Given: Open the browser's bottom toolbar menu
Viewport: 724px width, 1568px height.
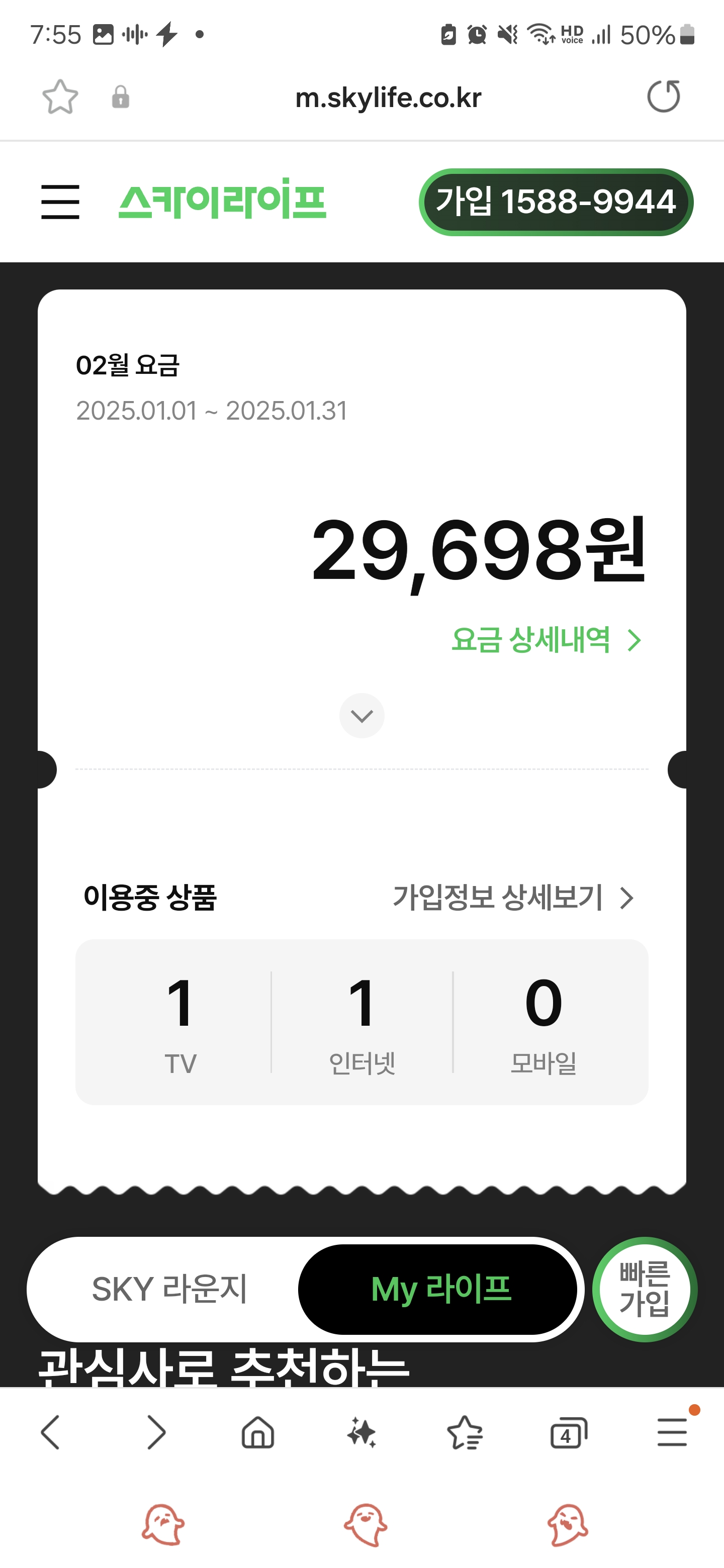Looking at the screenshot, I should (672, 1432).
